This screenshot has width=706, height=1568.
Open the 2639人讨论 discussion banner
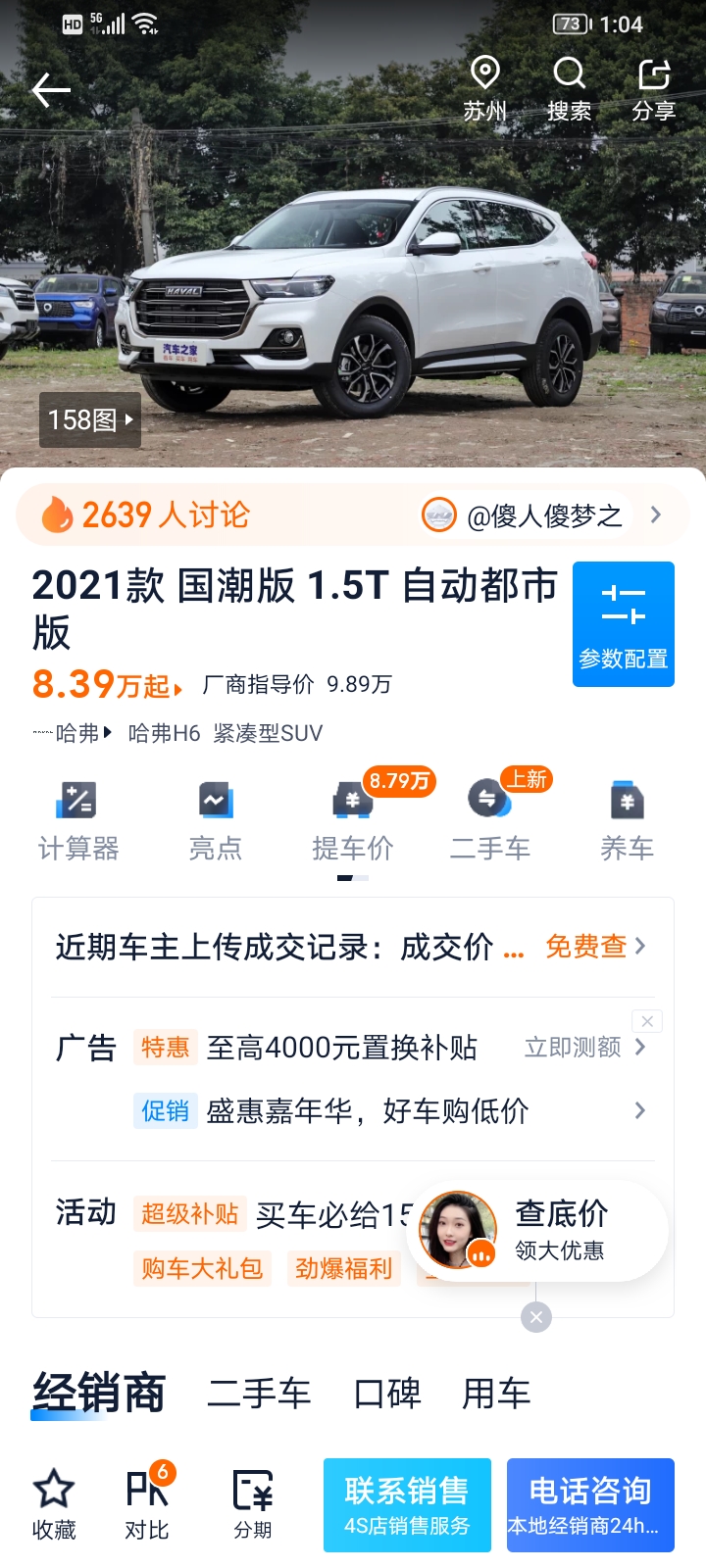pos(353,514)
